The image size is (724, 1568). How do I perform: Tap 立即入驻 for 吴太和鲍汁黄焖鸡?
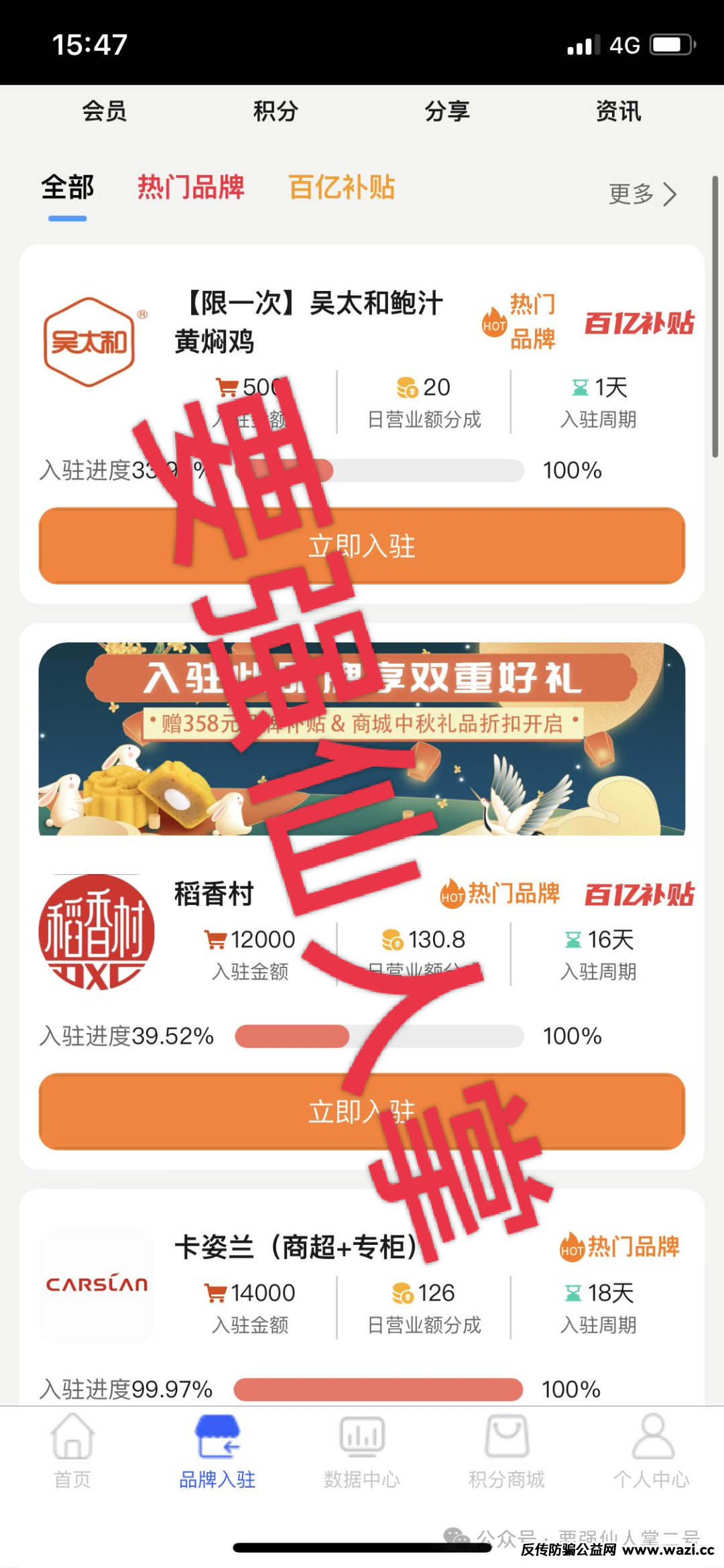(x=362, y=546)
